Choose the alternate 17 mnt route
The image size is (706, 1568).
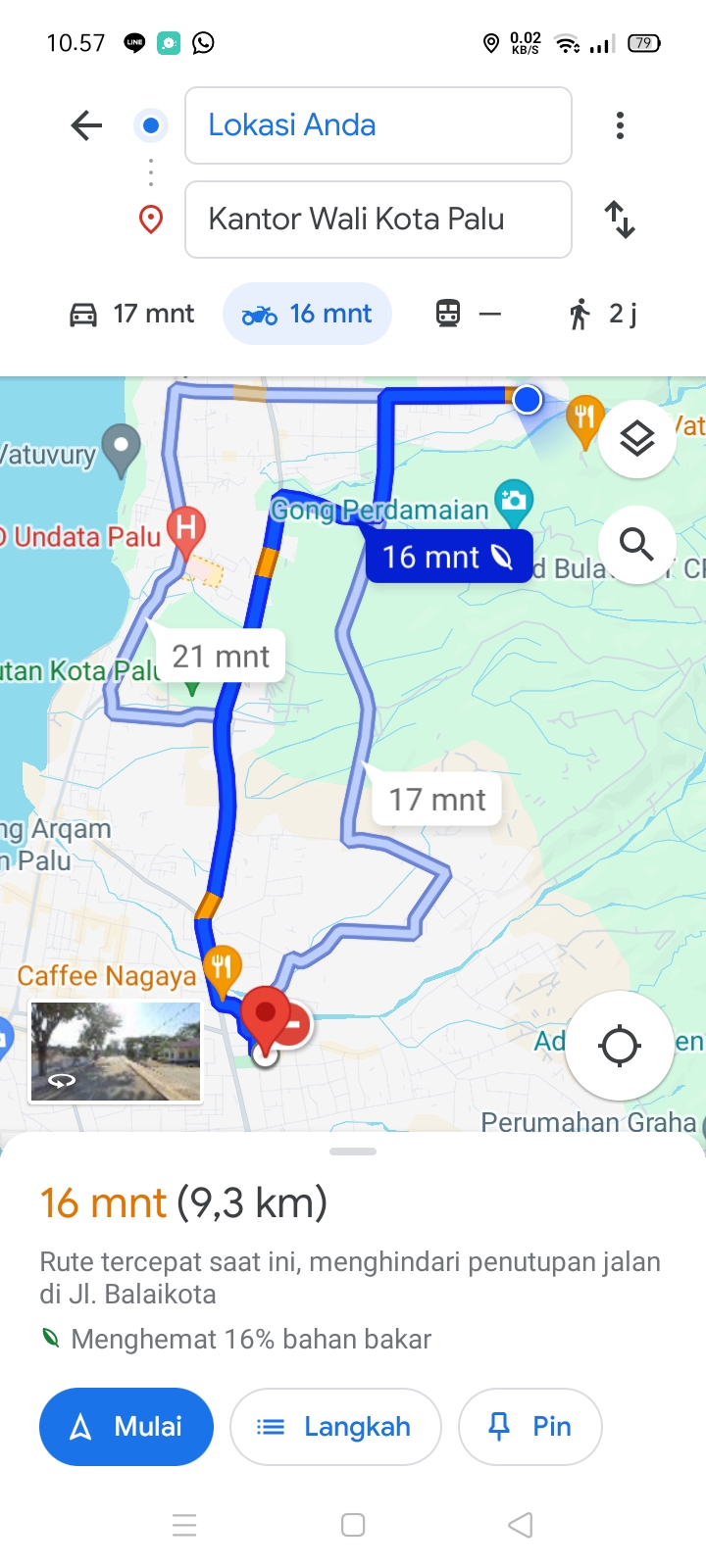[437, 799]
